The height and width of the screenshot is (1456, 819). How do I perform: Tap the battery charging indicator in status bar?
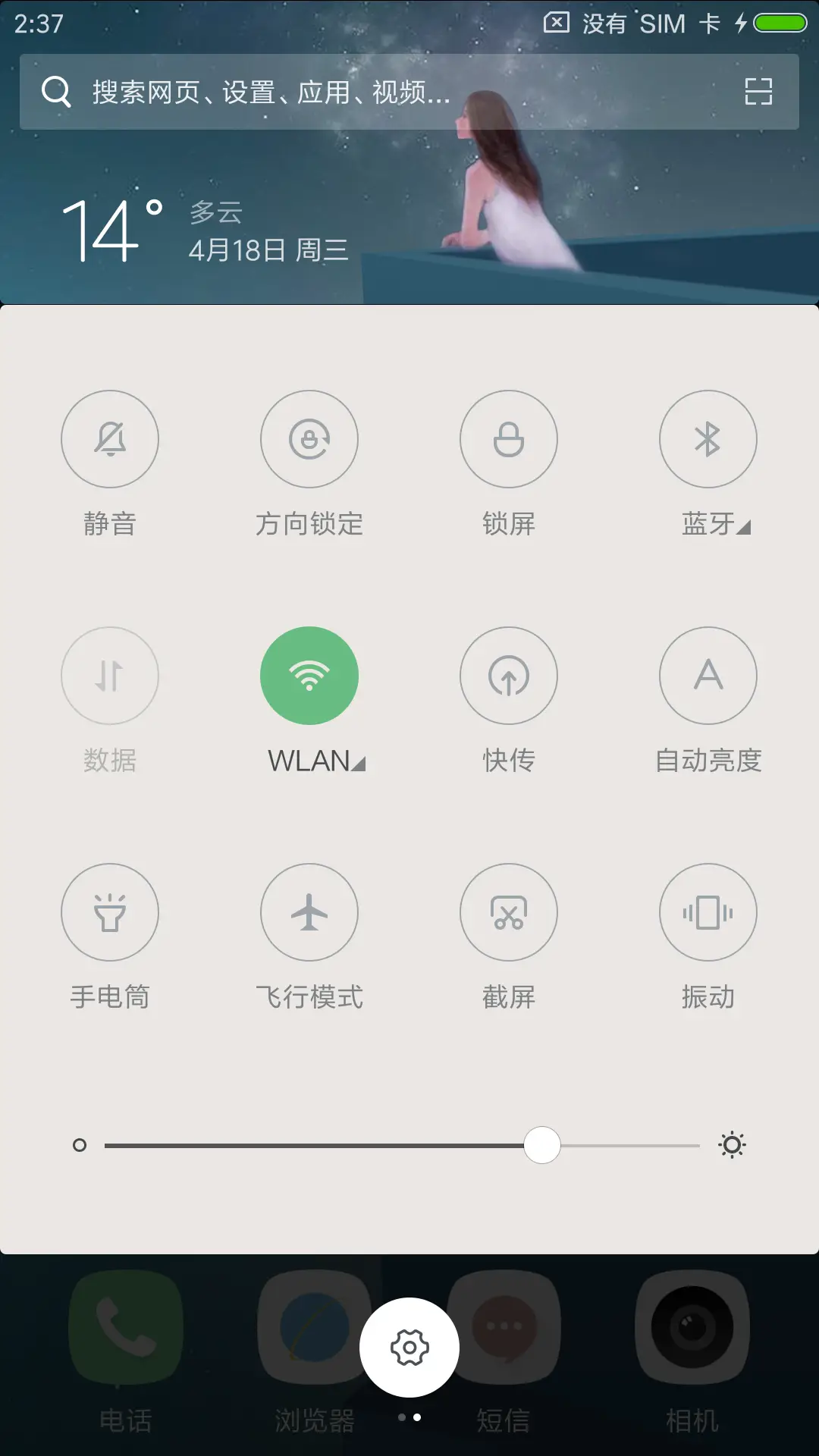pos(768,23)
